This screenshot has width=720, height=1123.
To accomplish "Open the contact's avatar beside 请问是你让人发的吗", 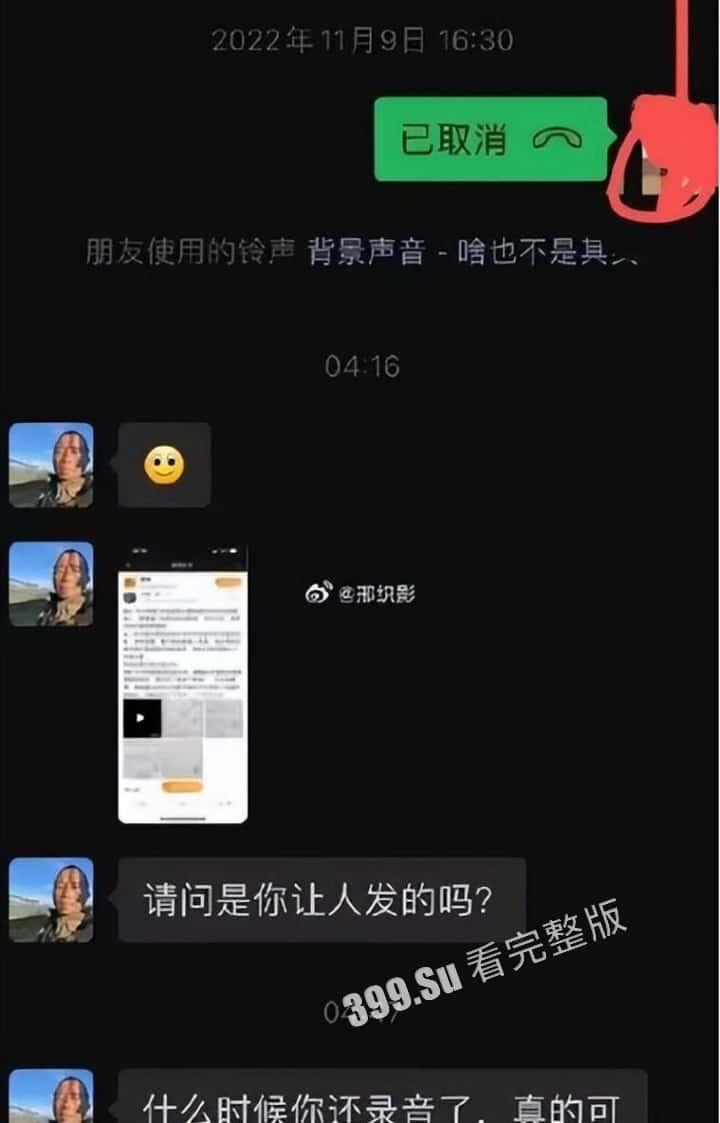I will (51, 899).
